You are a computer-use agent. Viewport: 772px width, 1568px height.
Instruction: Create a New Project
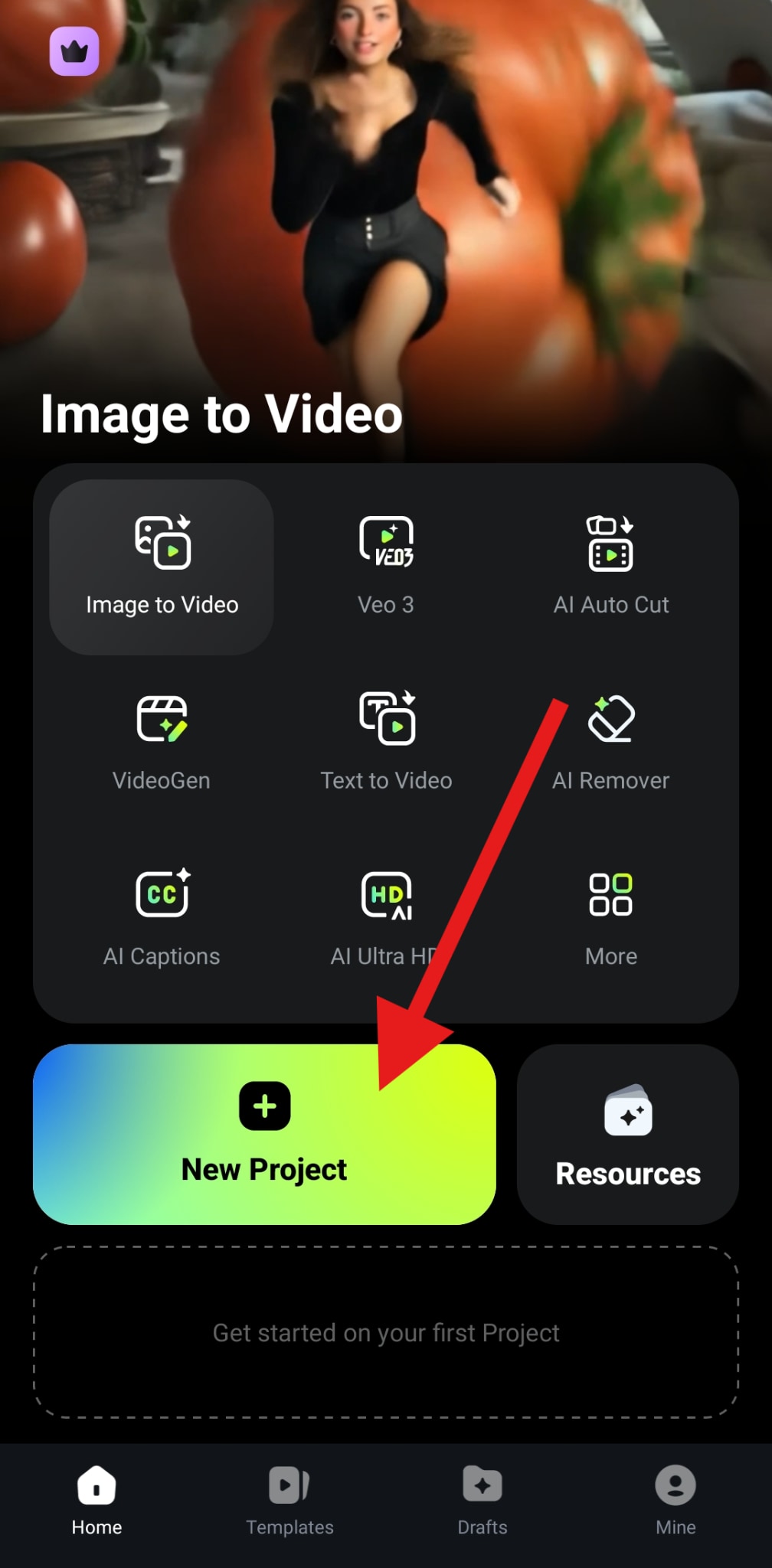(264, 1134)
